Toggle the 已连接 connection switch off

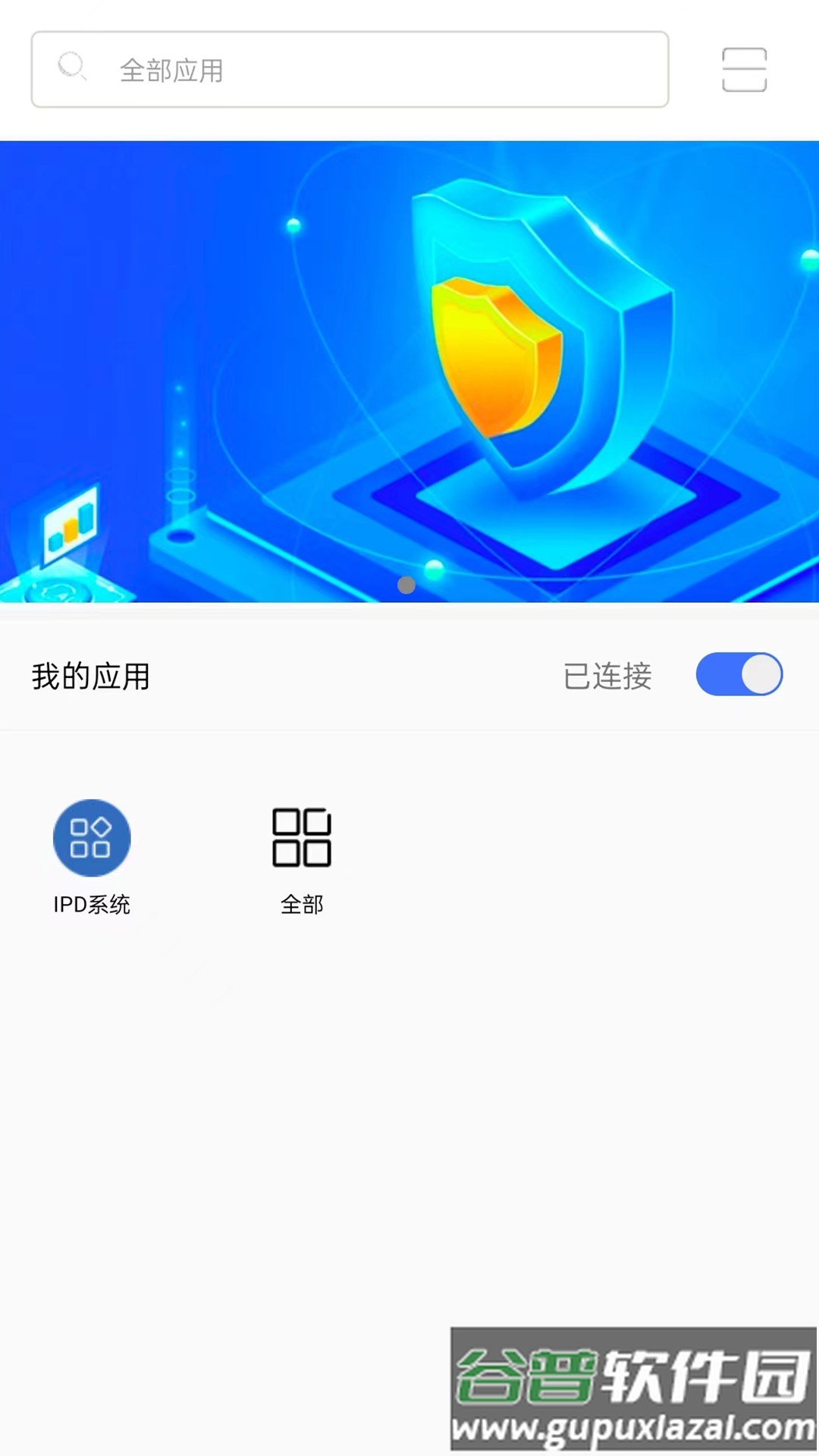click(739, 674)
